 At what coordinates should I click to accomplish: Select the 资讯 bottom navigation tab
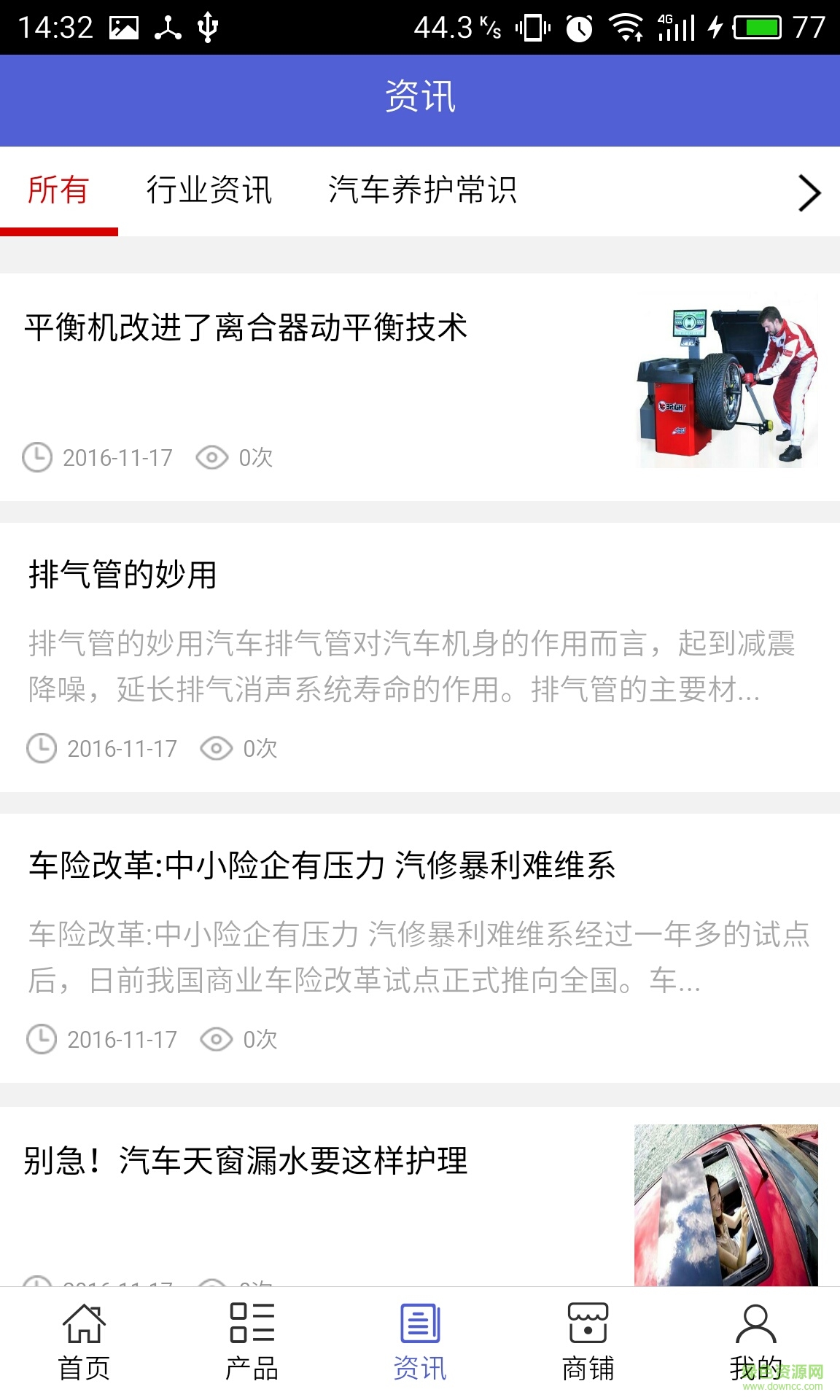[420, 1342]
